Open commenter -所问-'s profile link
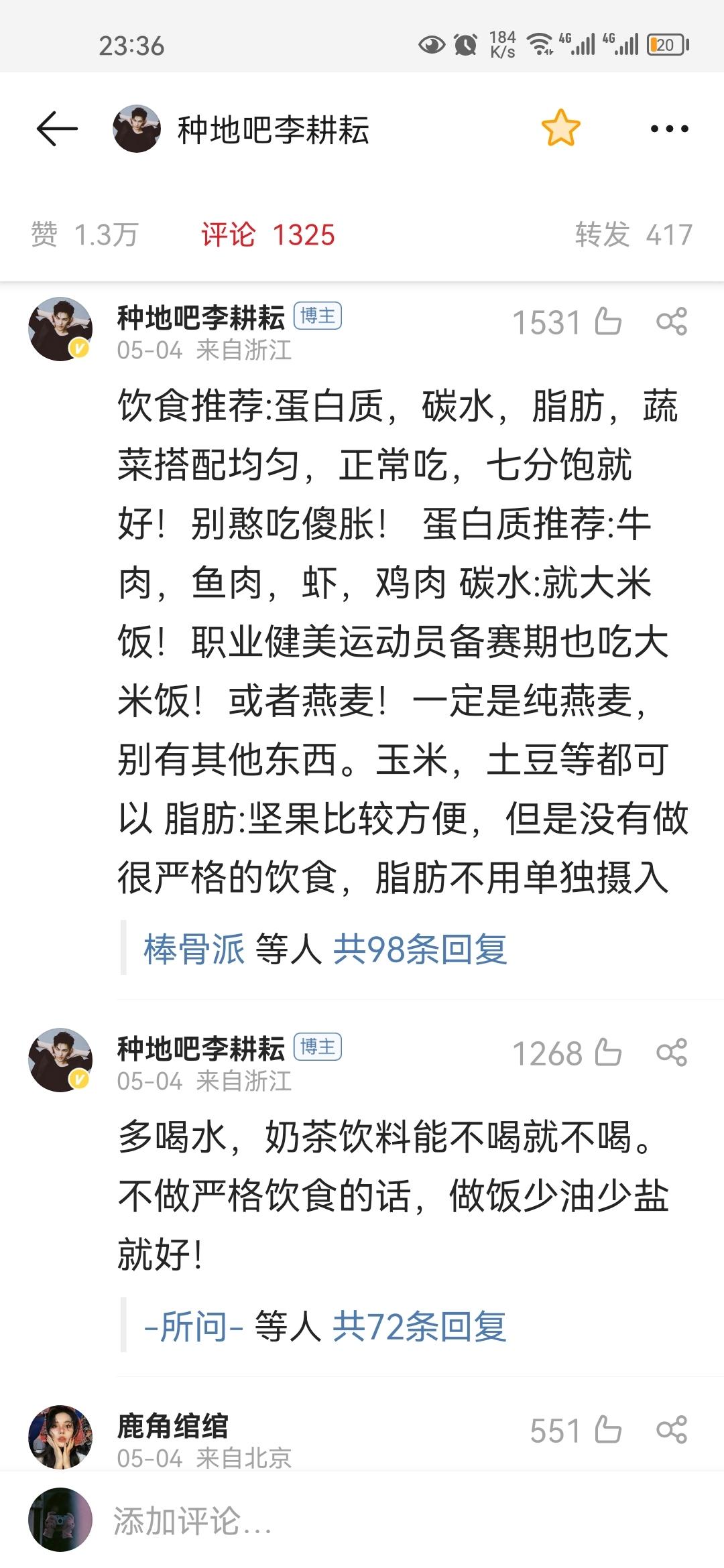This screenshot has width=724, height=1568. pyautogui.click(x=193, y=1325)
